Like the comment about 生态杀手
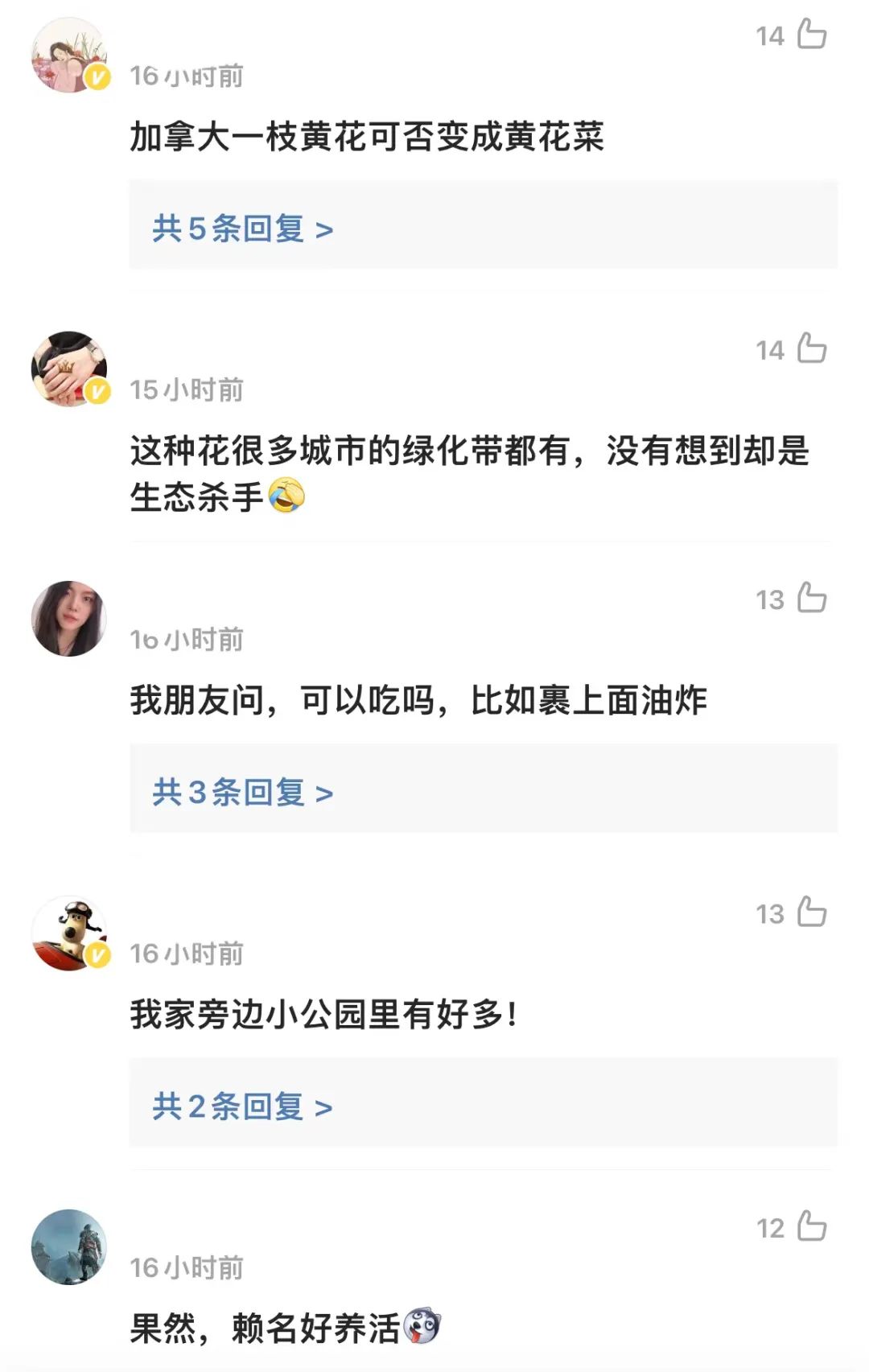 coord(811,348)
